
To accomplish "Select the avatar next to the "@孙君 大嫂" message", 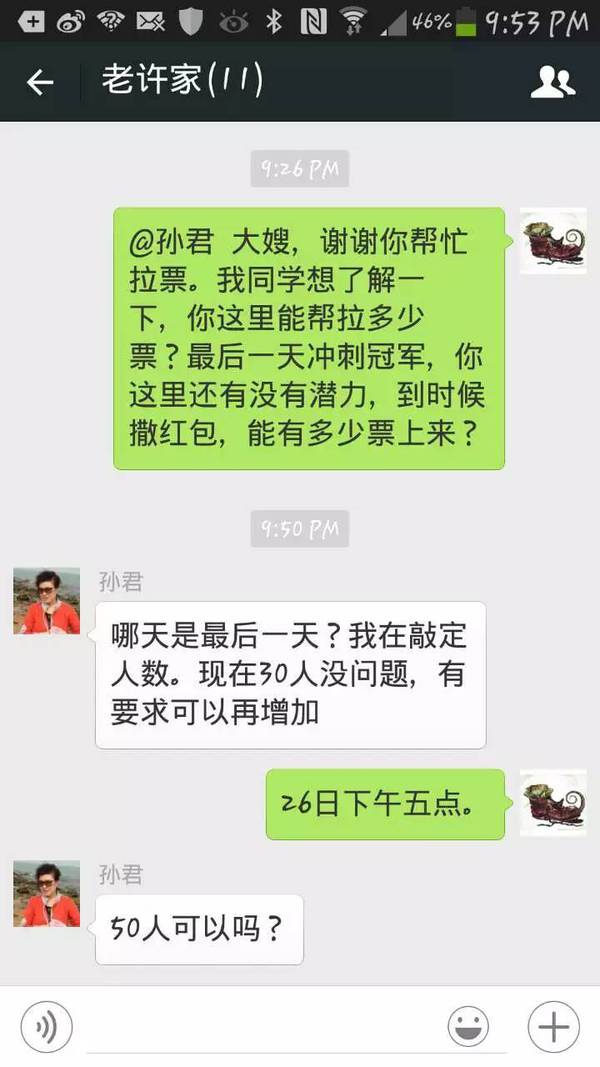I will 553,241.
